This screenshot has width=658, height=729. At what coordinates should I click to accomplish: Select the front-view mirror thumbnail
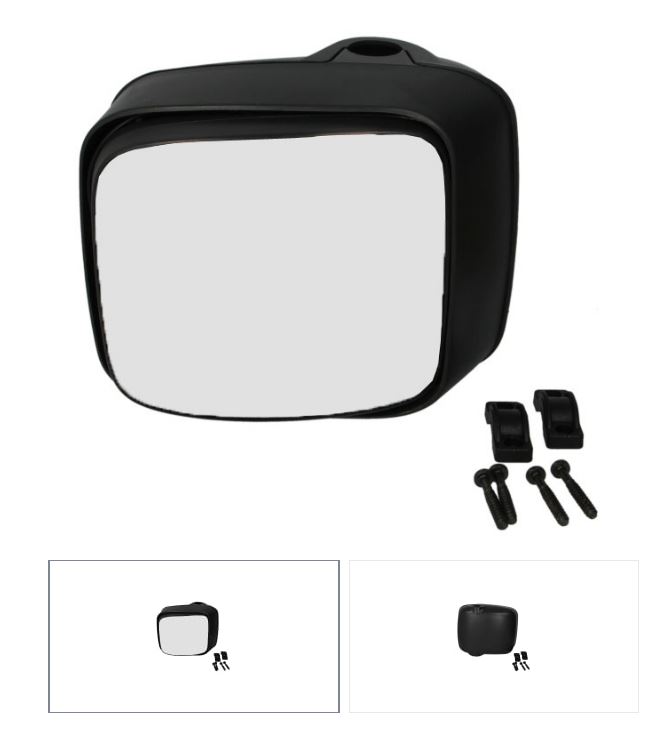point(194,636)
